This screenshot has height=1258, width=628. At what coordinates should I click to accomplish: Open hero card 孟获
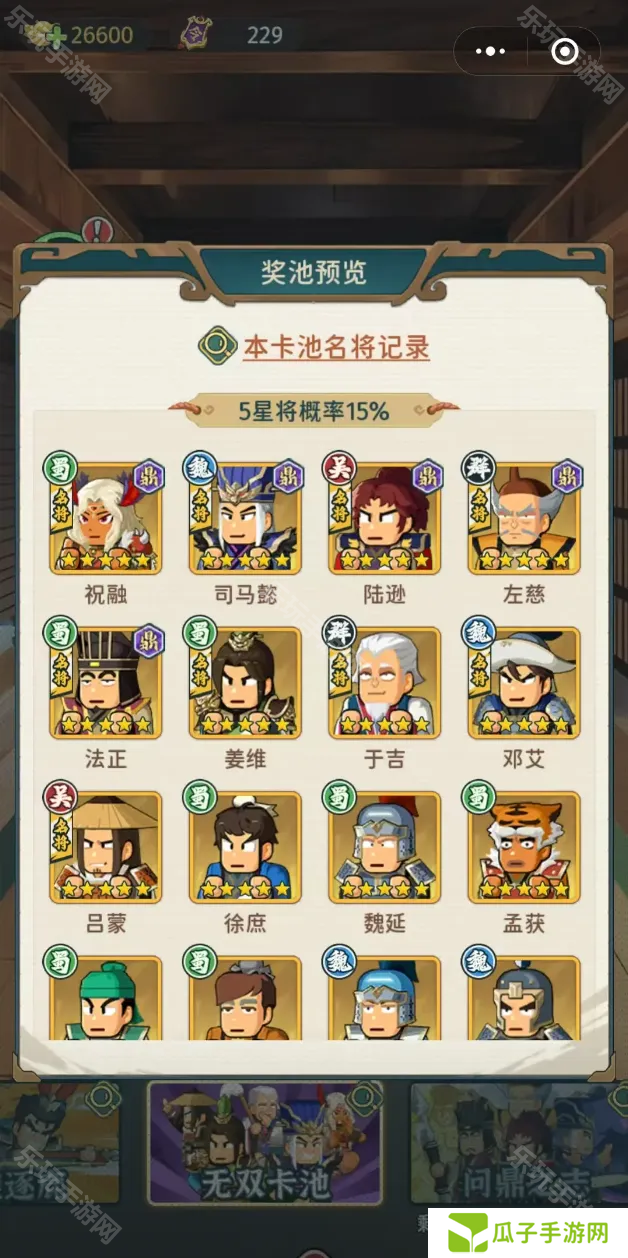click(523, 847)
